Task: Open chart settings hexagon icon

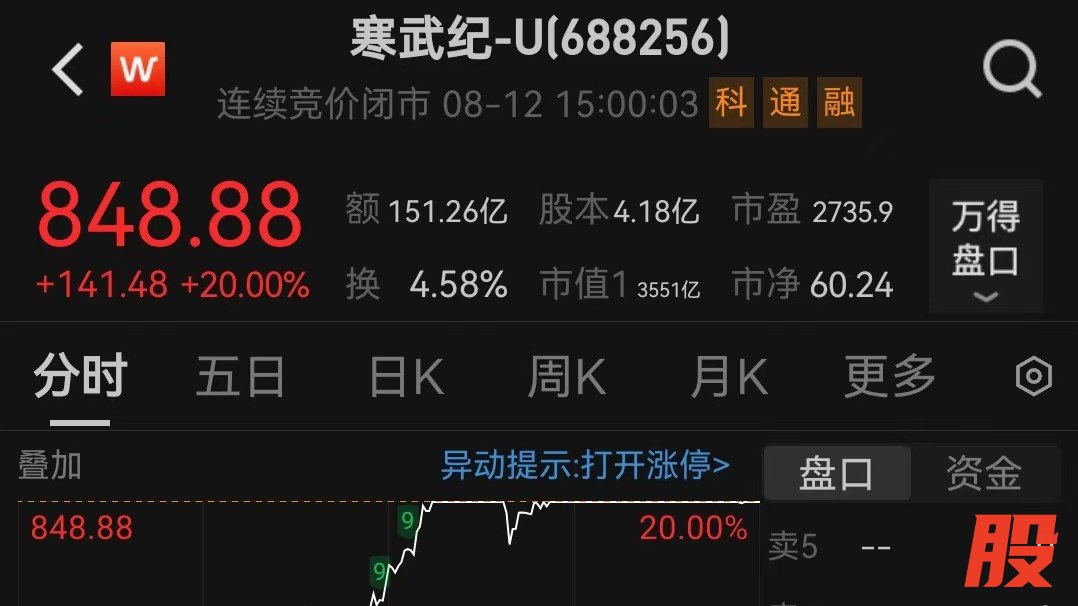Action: (1033, 378)
